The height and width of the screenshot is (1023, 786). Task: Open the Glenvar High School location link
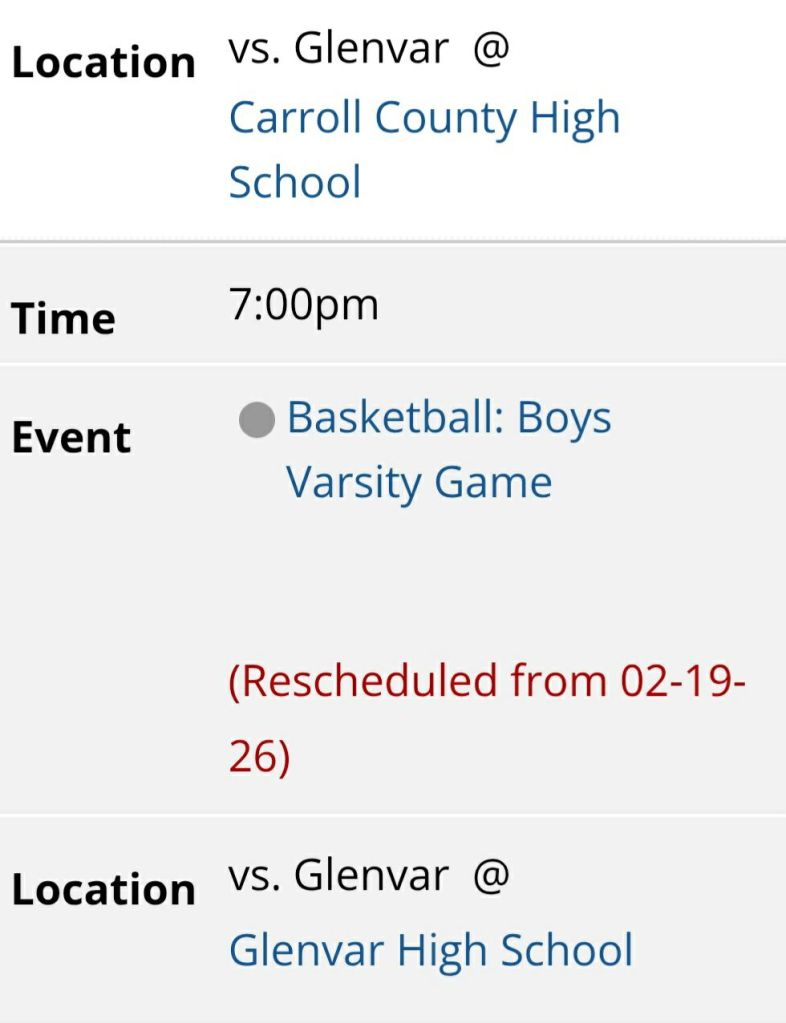pos(430,950)
